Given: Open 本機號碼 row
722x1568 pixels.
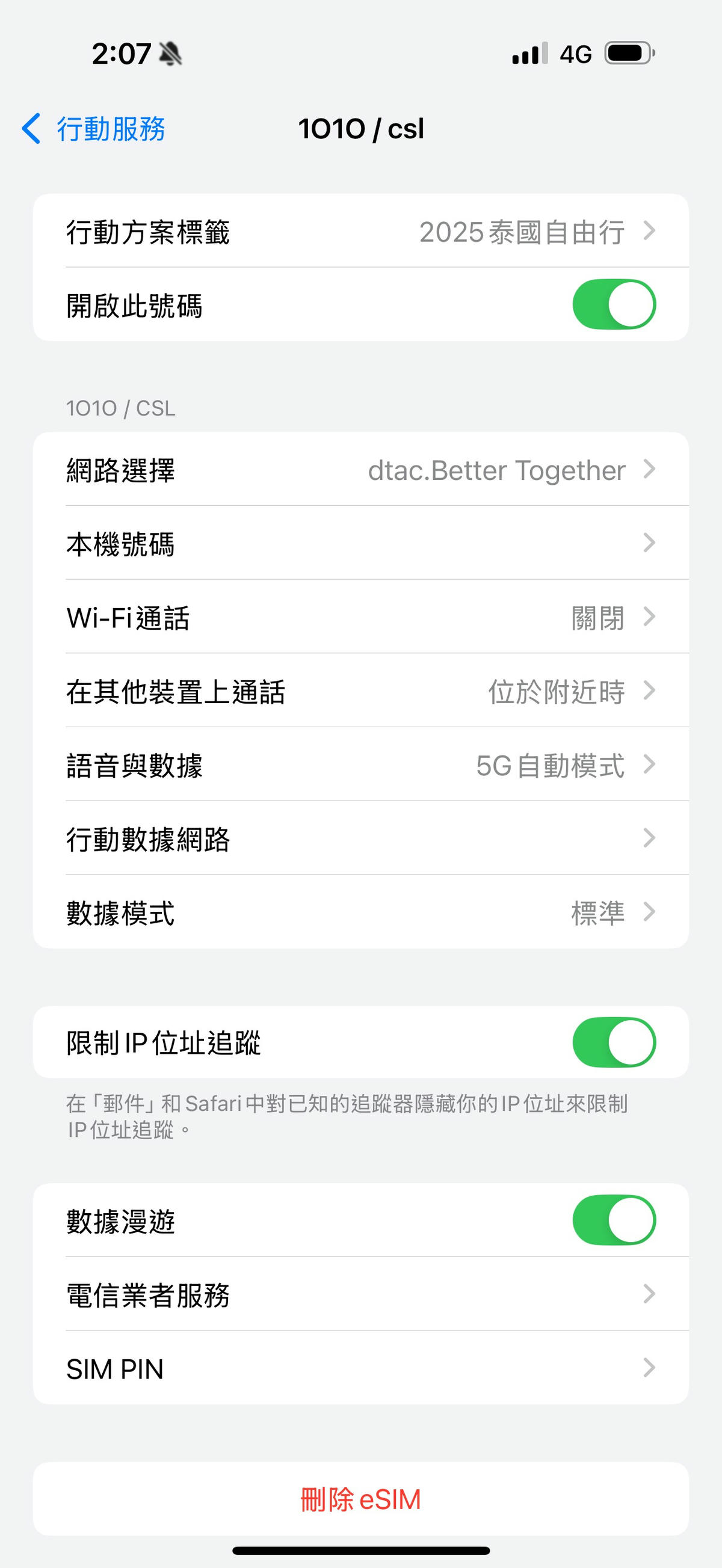Looking at the screenshot, I should (361, 543).
